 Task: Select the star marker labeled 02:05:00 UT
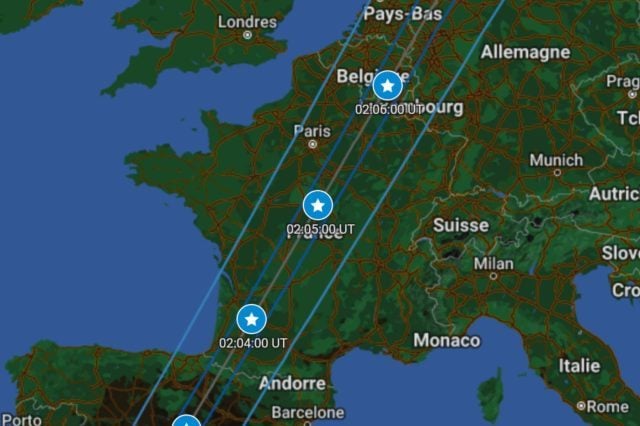[x=318, y=205]
